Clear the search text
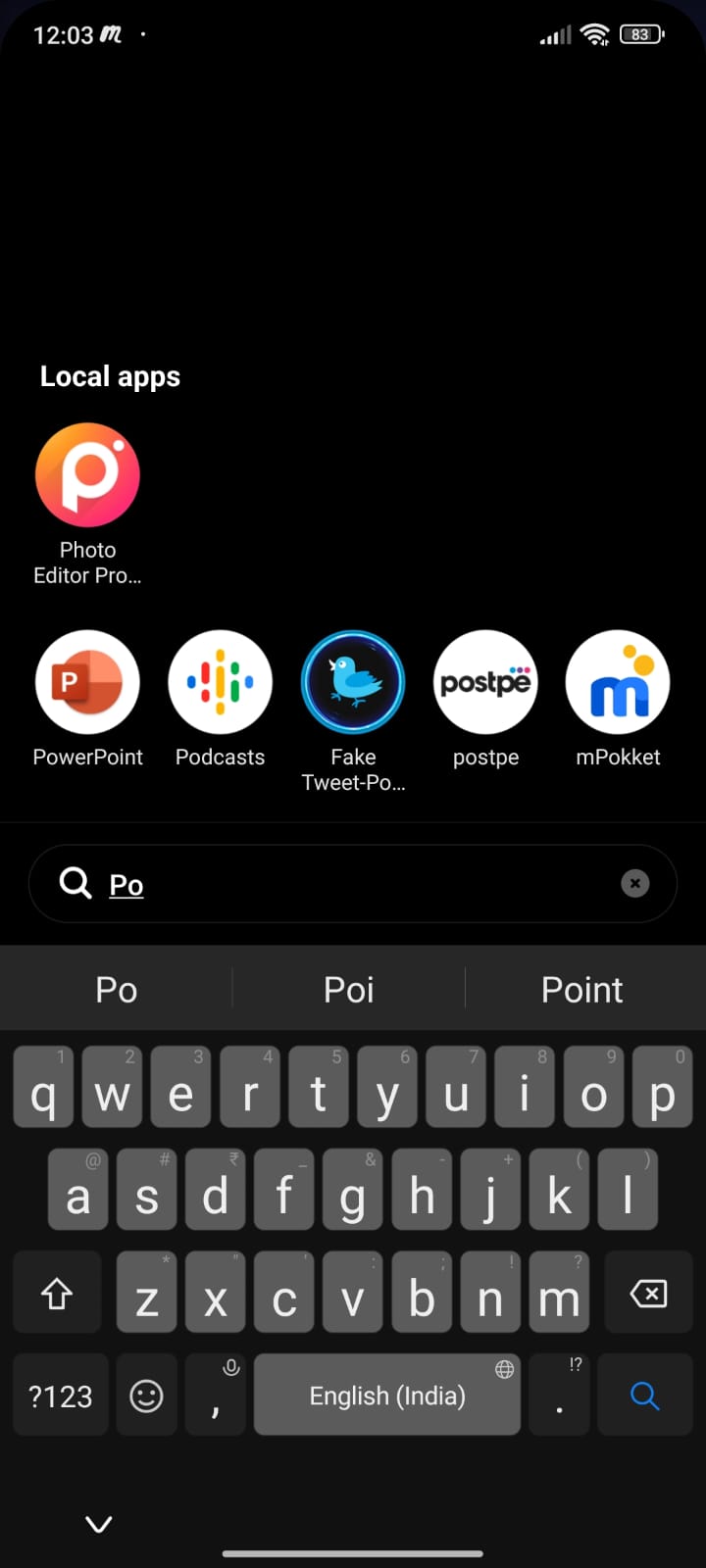 coord(635,884)
